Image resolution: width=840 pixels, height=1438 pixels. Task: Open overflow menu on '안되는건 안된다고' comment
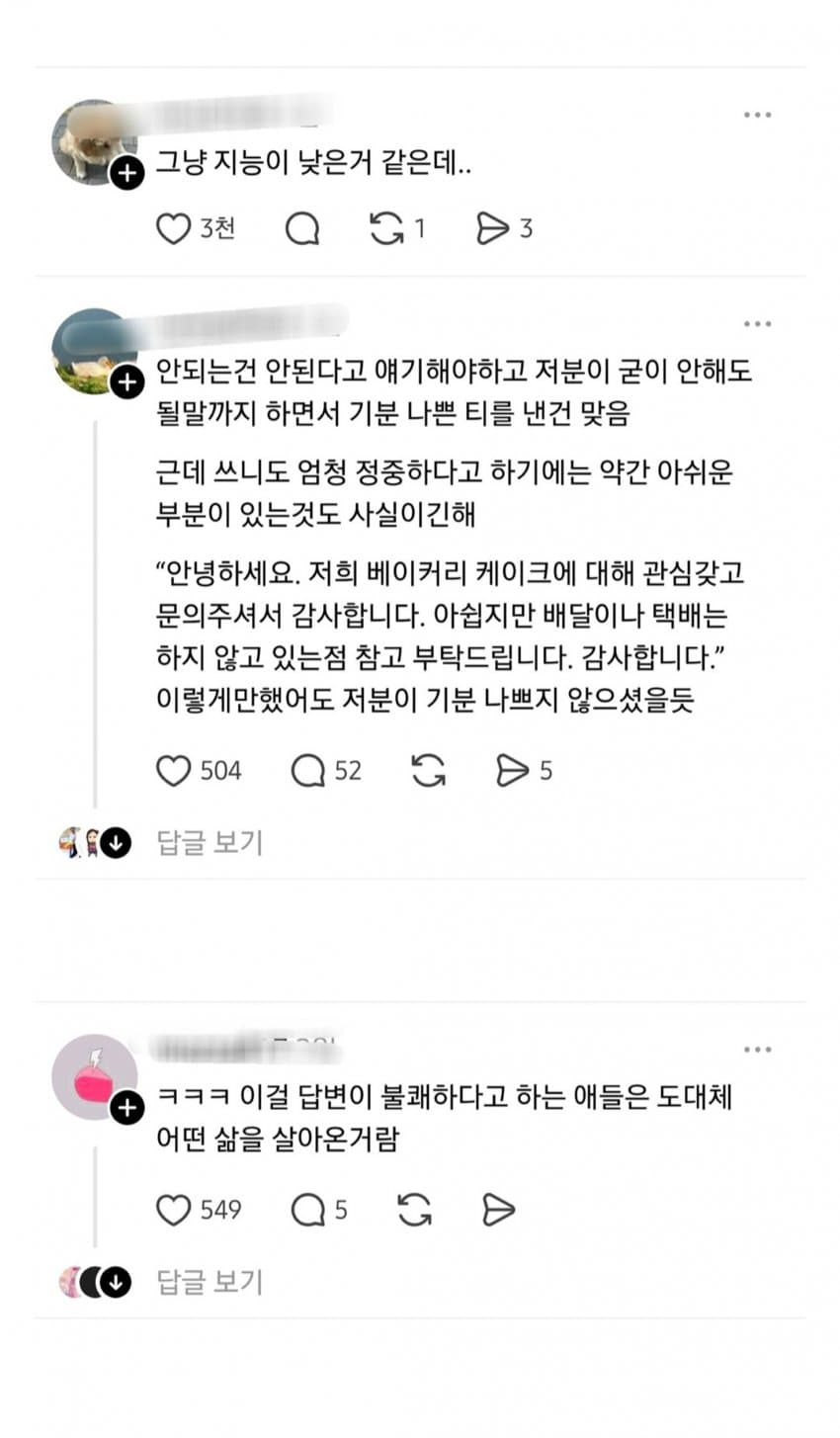tap(757, 324)
